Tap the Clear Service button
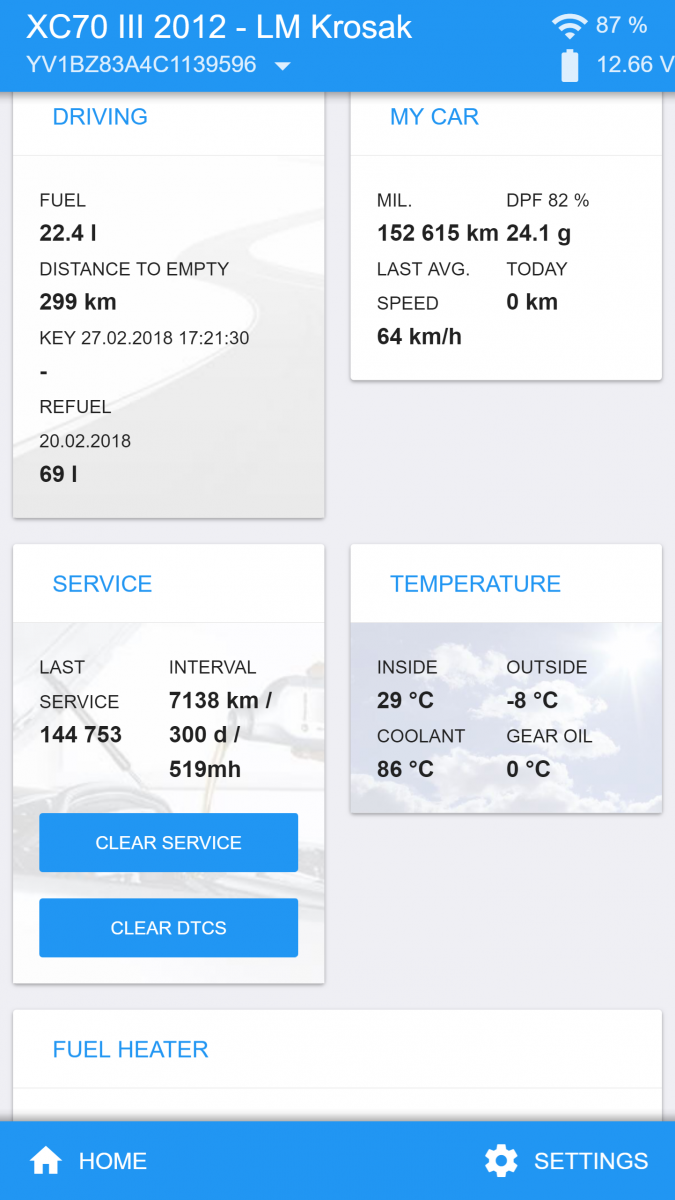 (168, 843)
